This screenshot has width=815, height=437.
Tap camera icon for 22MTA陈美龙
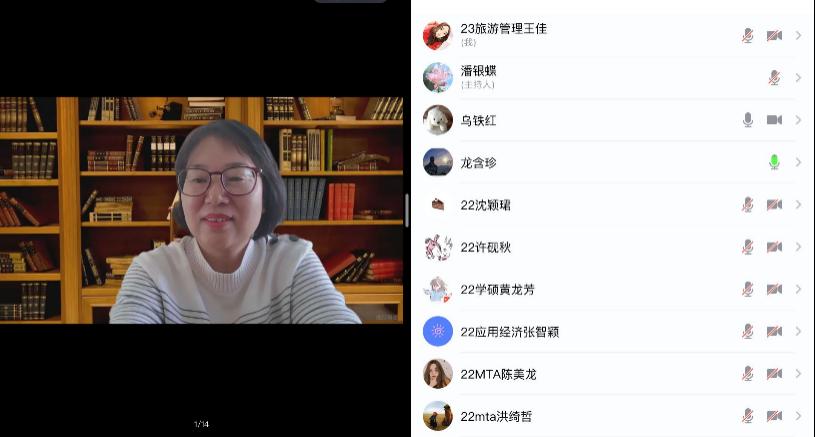pyautogui.click(x=774, y=374)
